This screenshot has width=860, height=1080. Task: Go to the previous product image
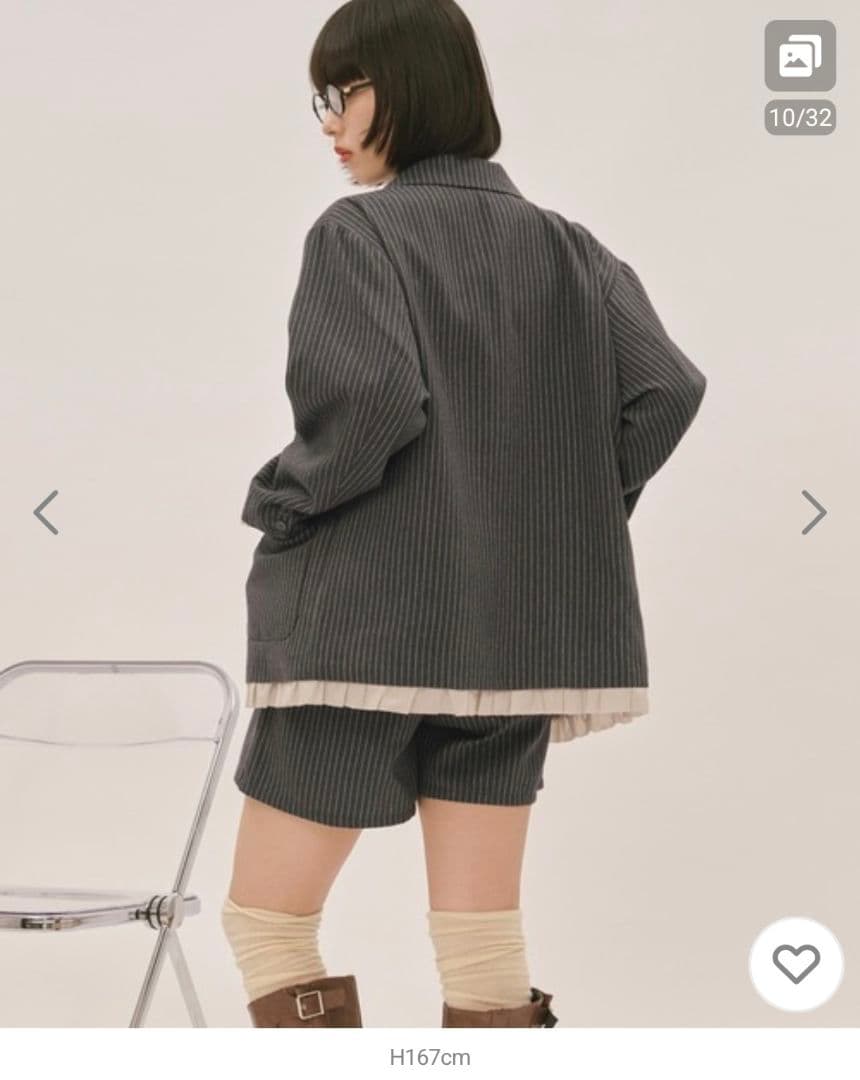click(x=46, y=512)
